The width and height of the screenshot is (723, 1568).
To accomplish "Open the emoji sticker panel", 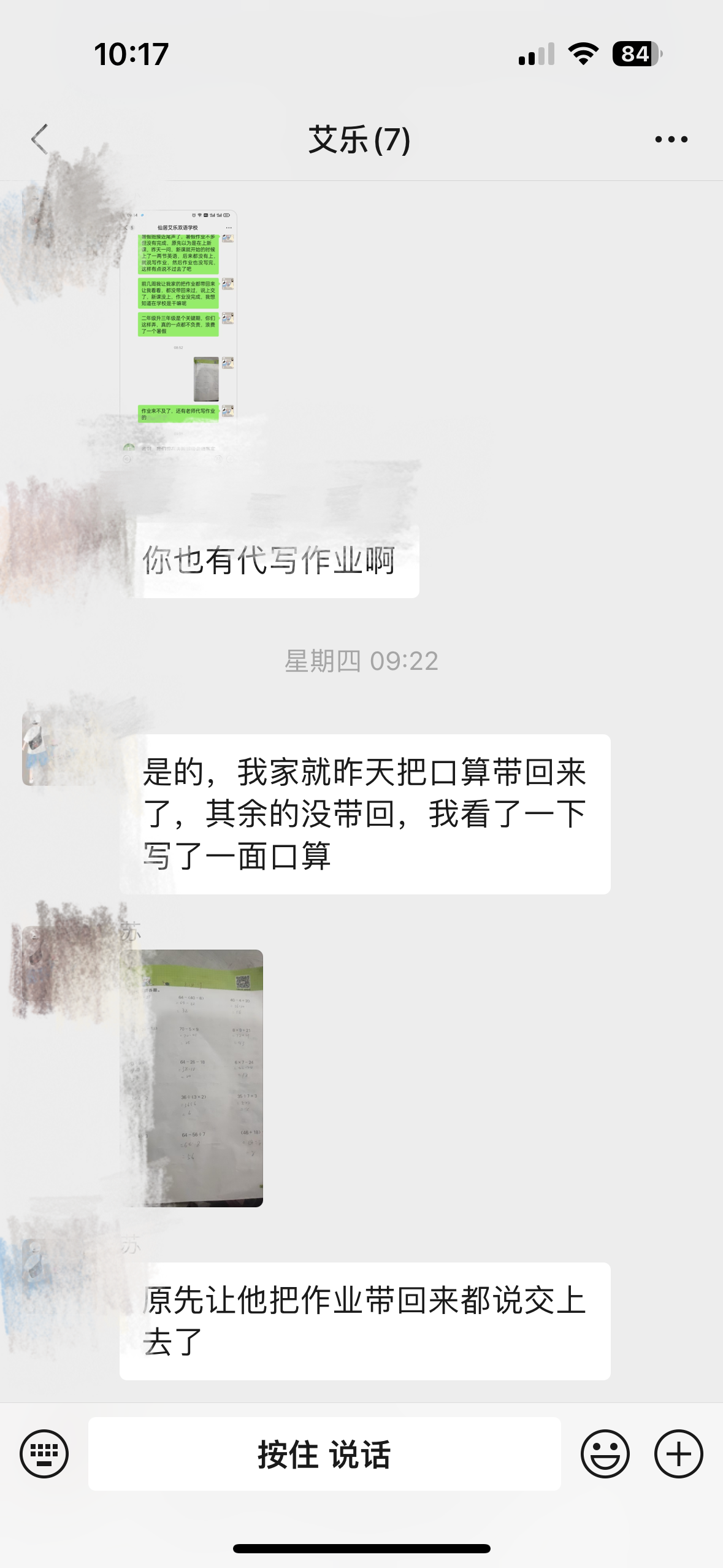I will point(605,1453).
